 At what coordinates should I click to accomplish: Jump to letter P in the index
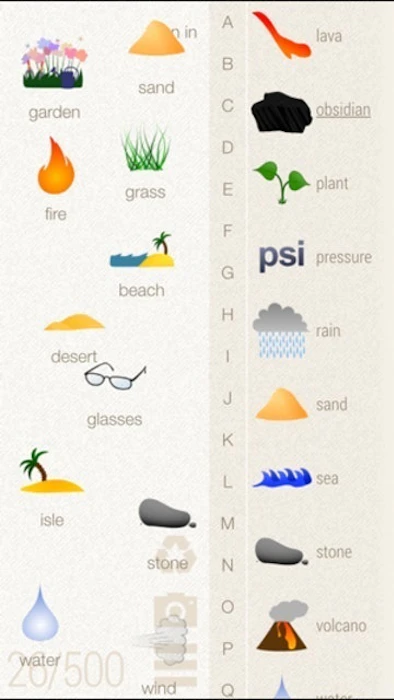pos(228,649)
